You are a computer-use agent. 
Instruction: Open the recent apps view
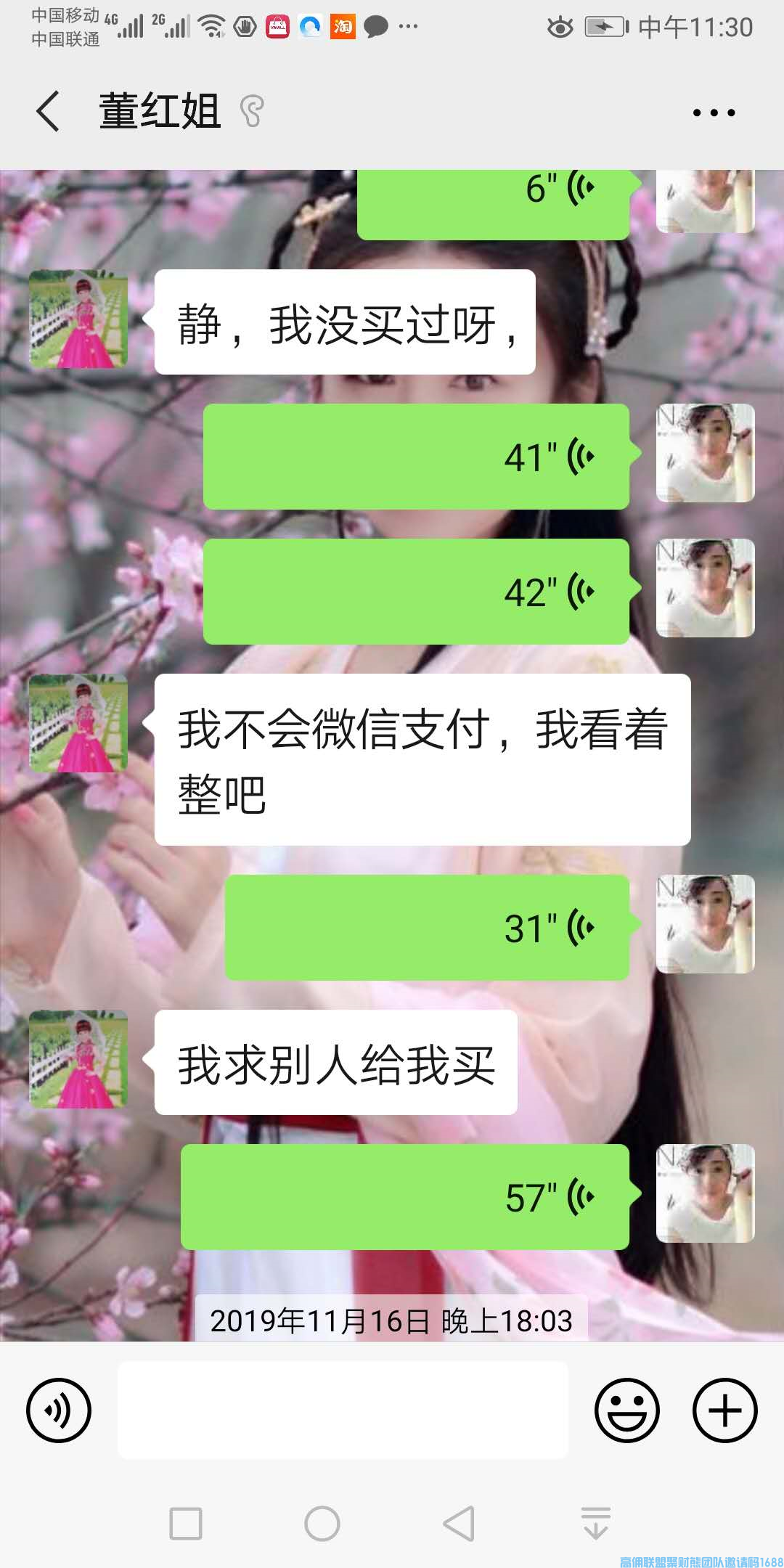tap(186, 1523)
